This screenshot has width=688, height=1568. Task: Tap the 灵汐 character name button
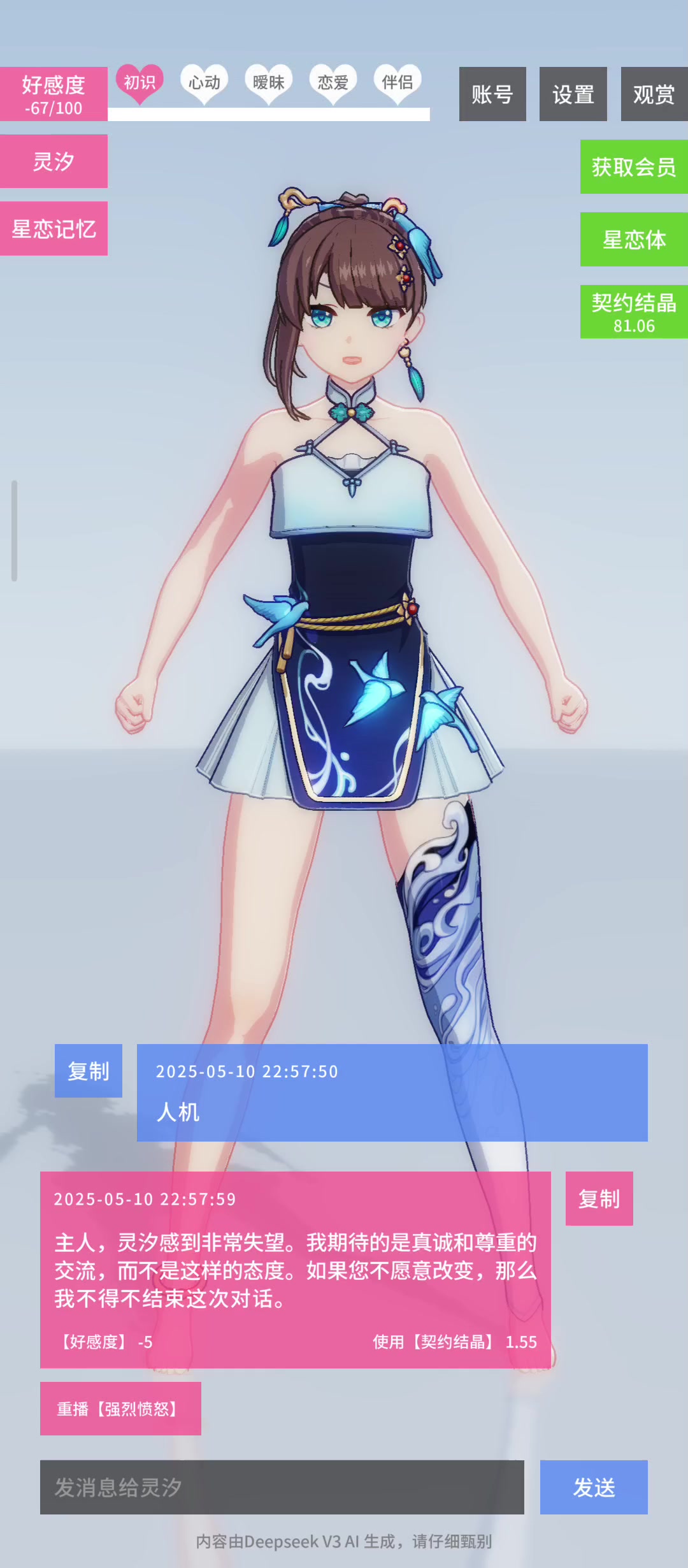tap(54, 161)
